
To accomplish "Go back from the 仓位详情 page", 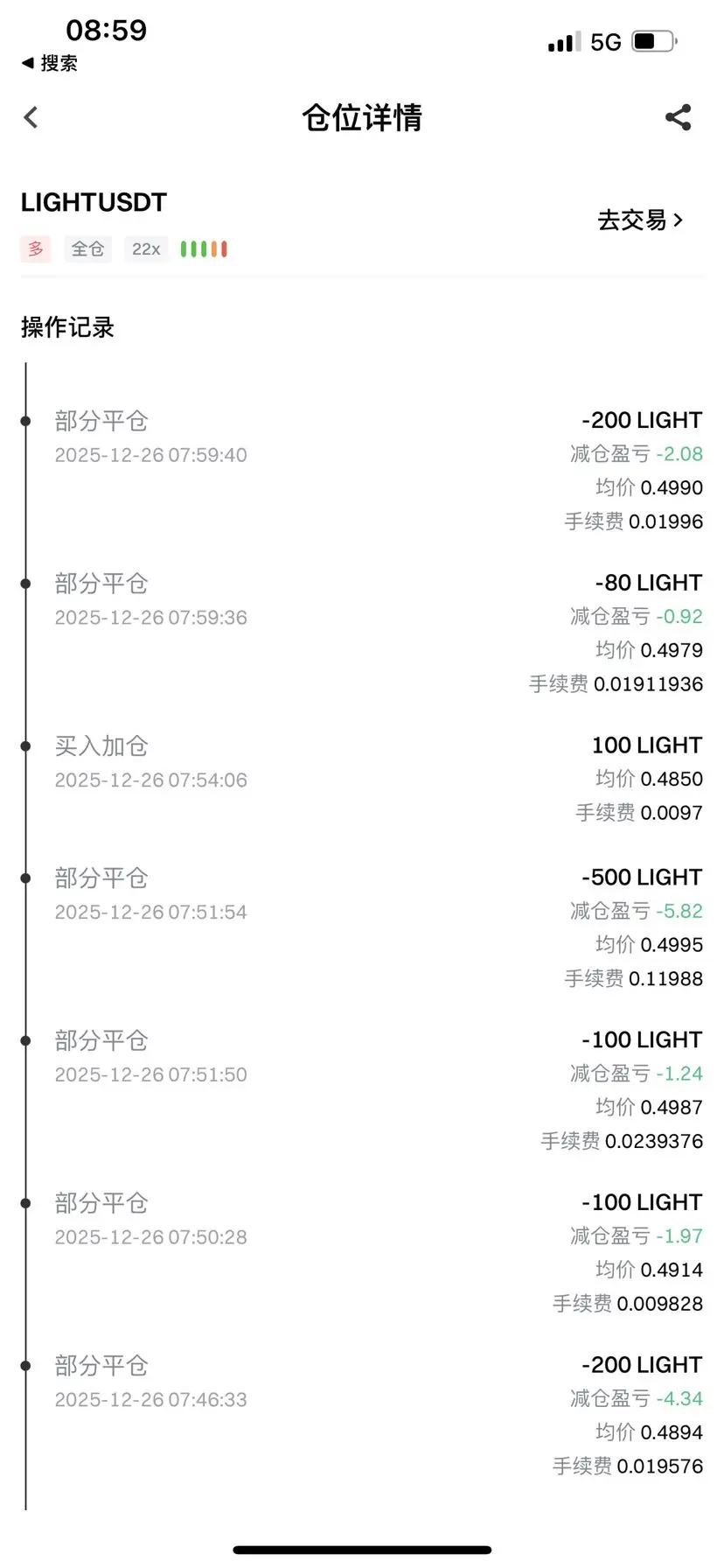I will 31,117.
